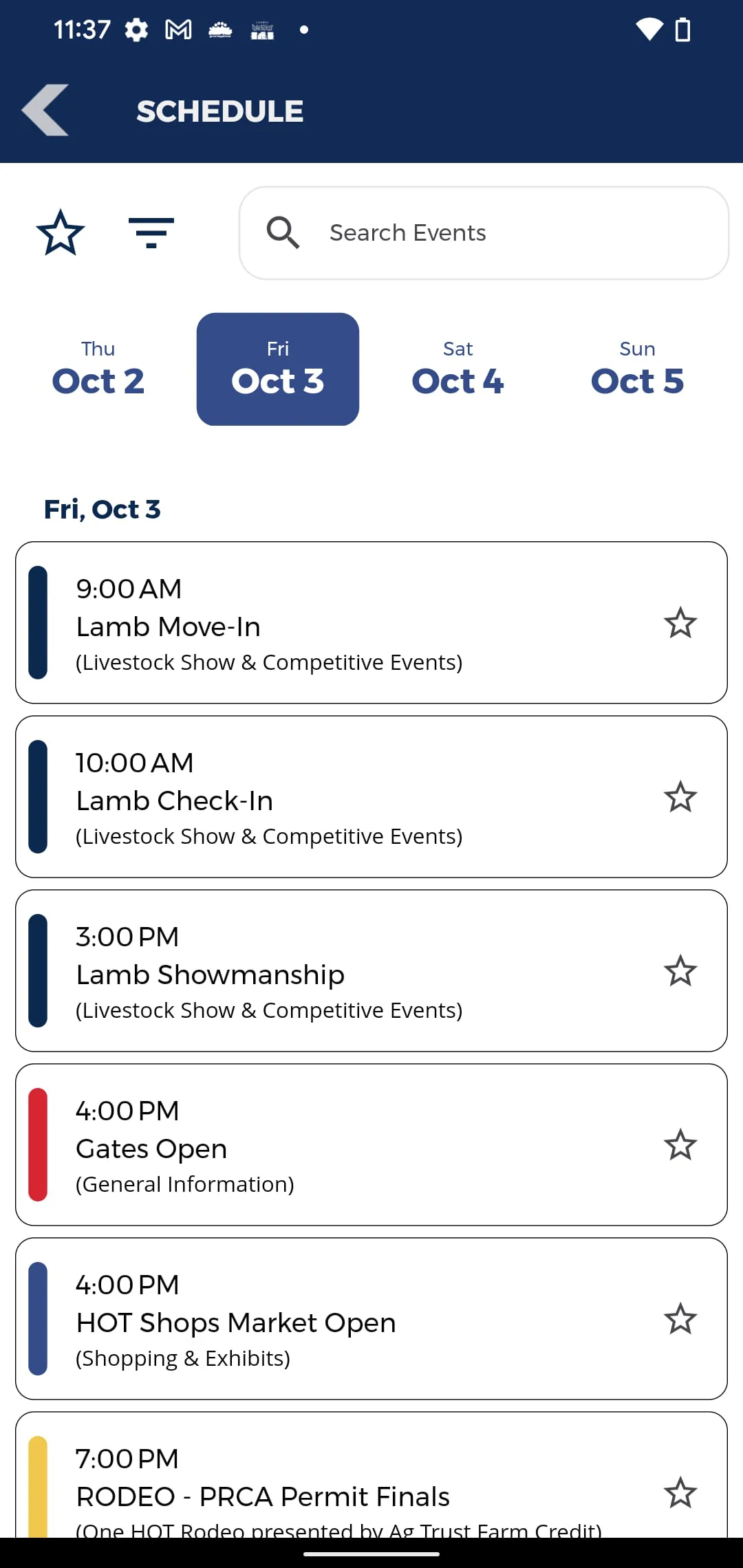Favorite the HOT Shops Market Open event

(x=680, y=1318)
